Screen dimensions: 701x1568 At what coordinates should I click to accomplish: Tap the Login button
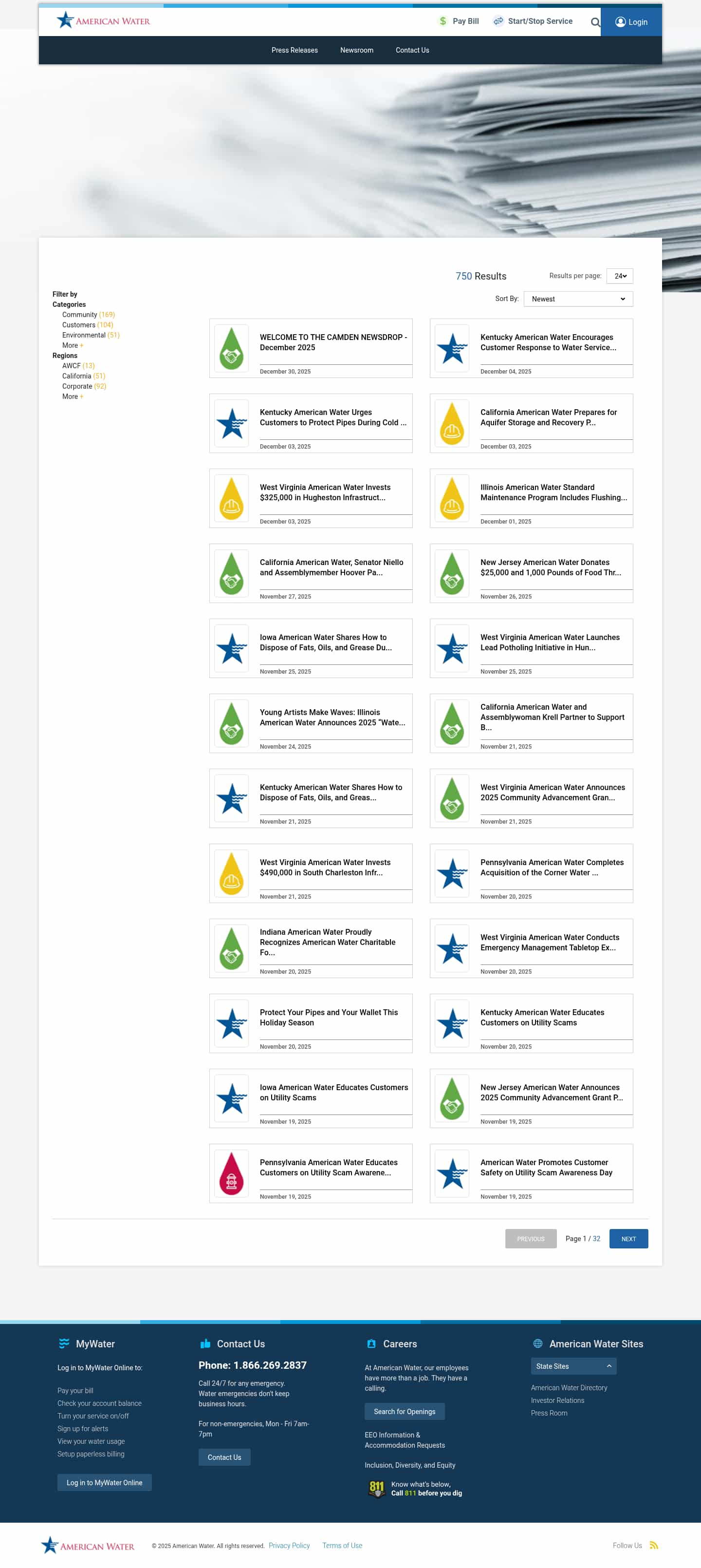coord(631,22)
